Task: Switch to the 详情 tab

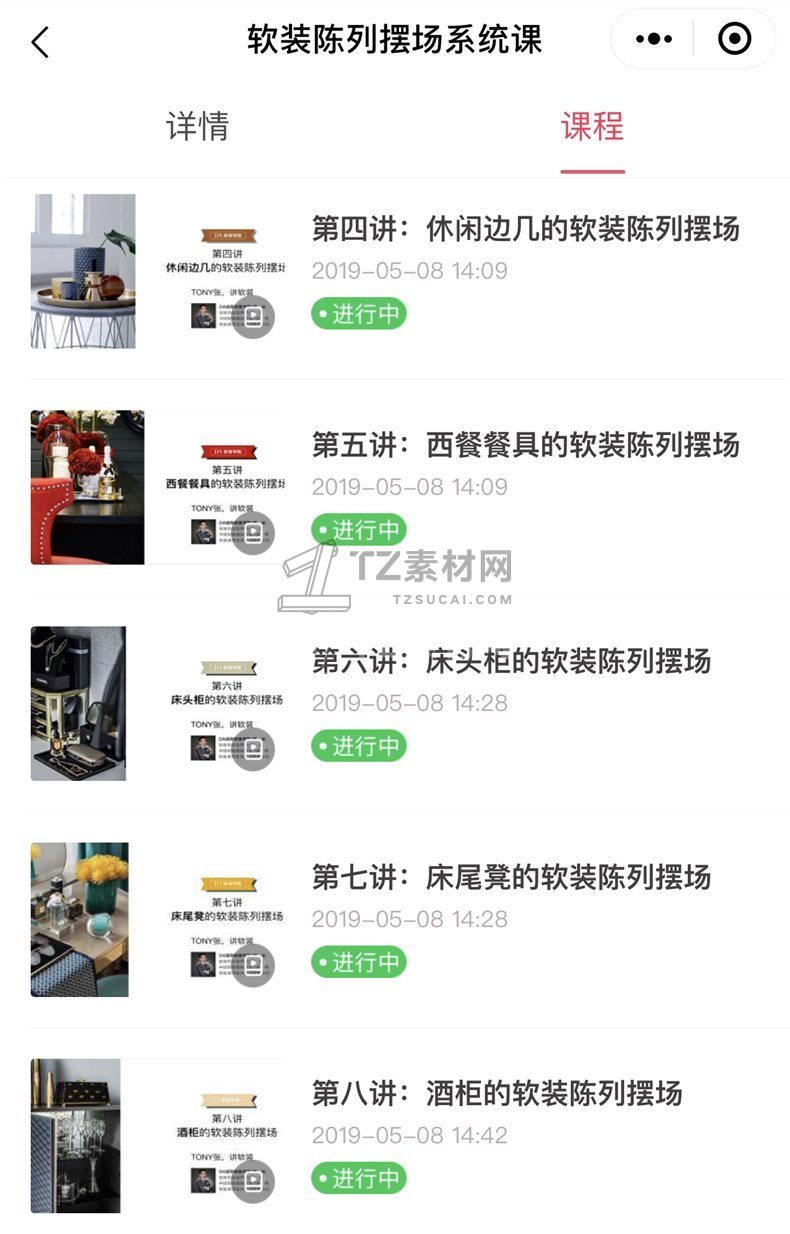Action: 197,127
